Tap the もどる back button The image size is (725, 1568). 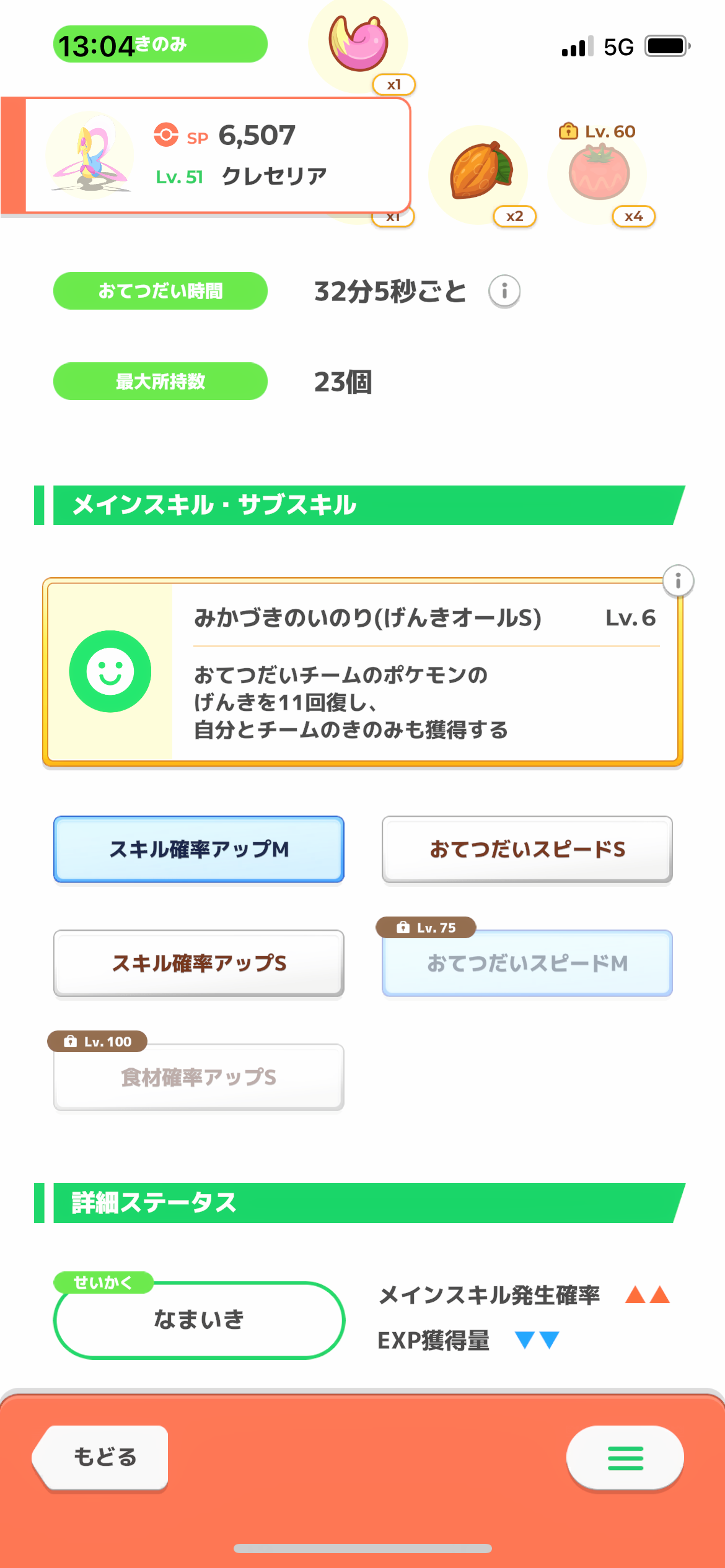tap(101, 1457)
